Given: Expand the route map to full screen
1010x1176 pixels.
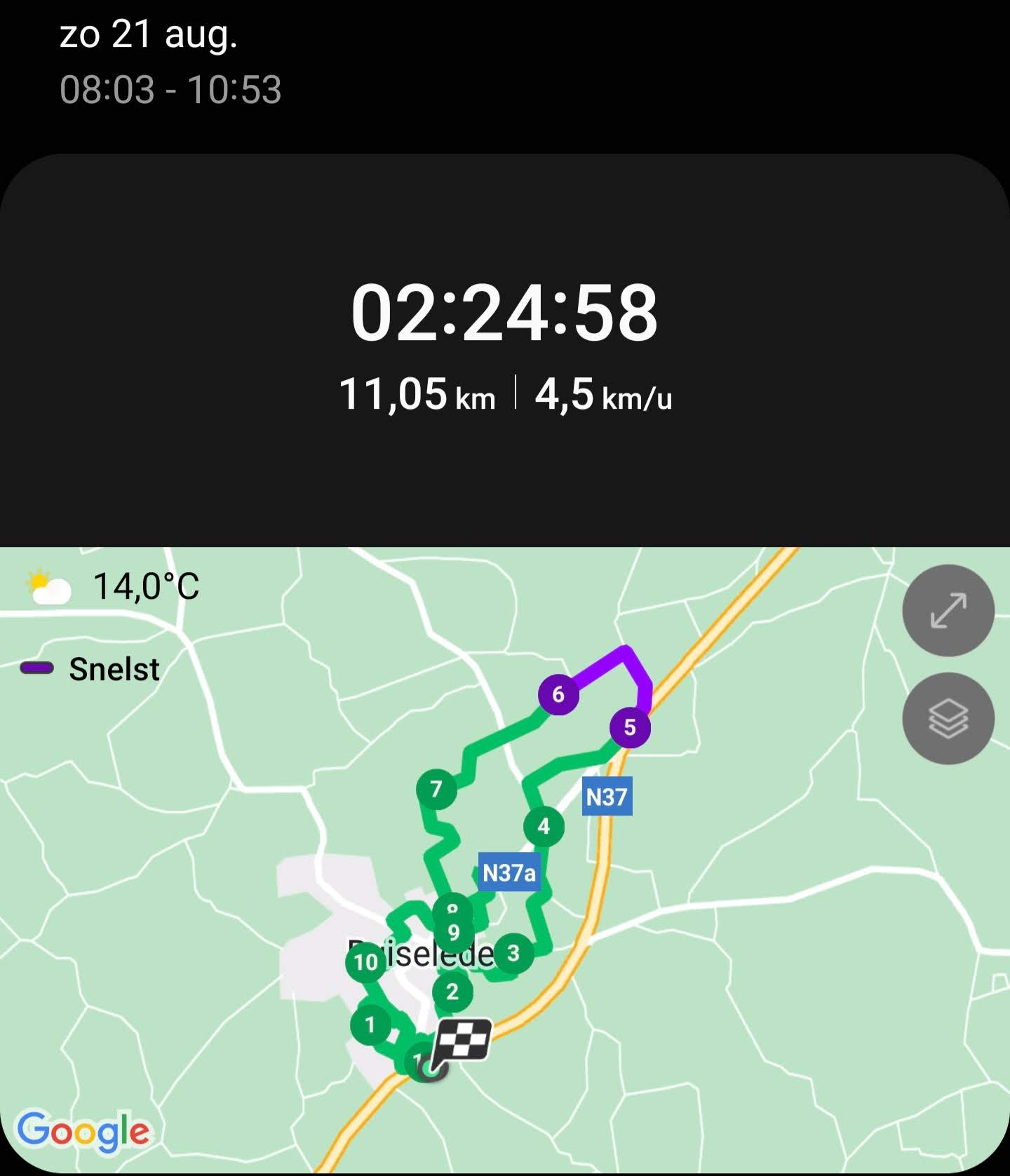Looking at the screenshot, I should (x=948, y=610).
